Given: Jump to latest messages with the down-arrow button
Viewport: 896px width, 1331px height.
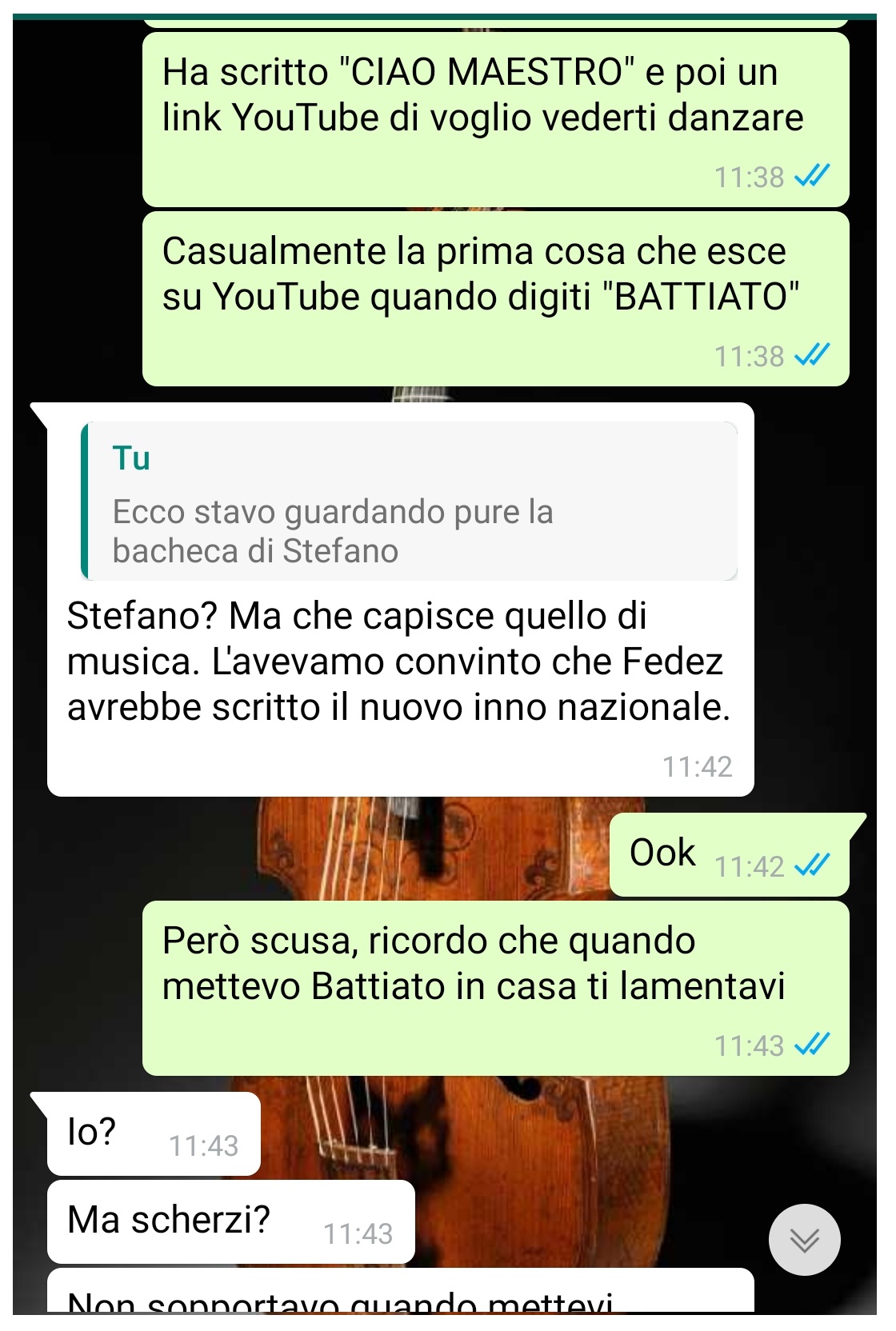Looking at the screenshot, I should [x=804, y=1239].
